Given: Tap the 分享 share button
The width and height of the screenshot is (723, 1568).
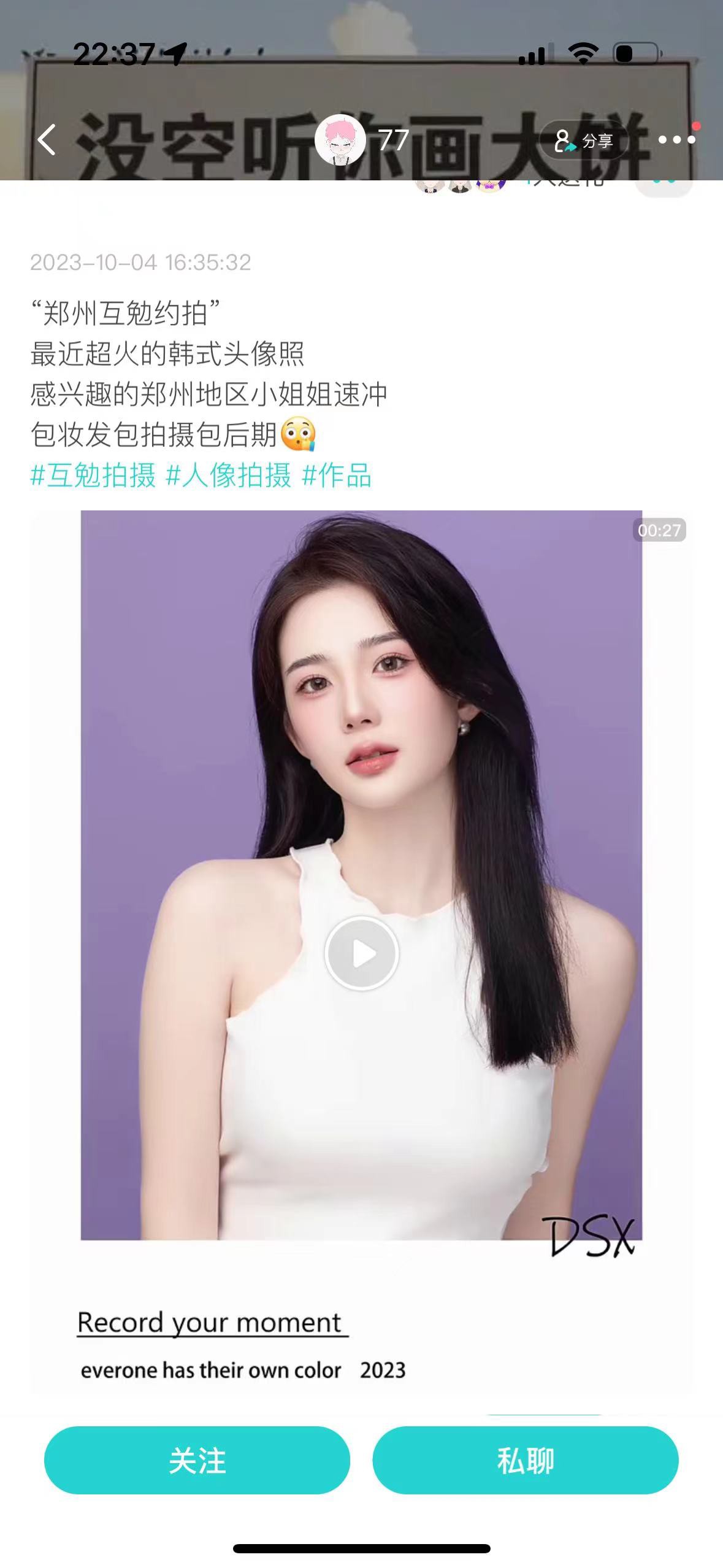Looking at the screenshot, I should click(584, 140).
